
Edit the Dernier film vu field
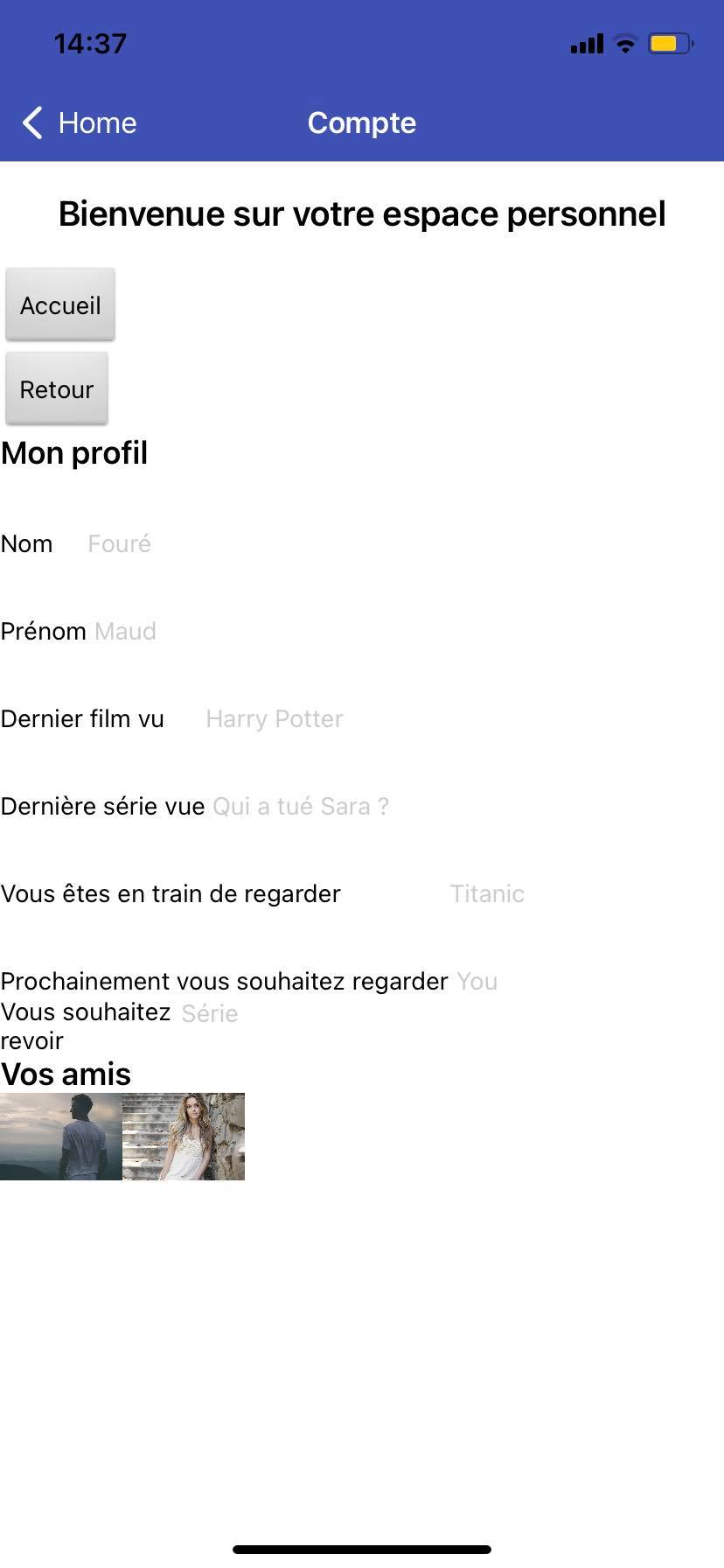pos(275,718)
